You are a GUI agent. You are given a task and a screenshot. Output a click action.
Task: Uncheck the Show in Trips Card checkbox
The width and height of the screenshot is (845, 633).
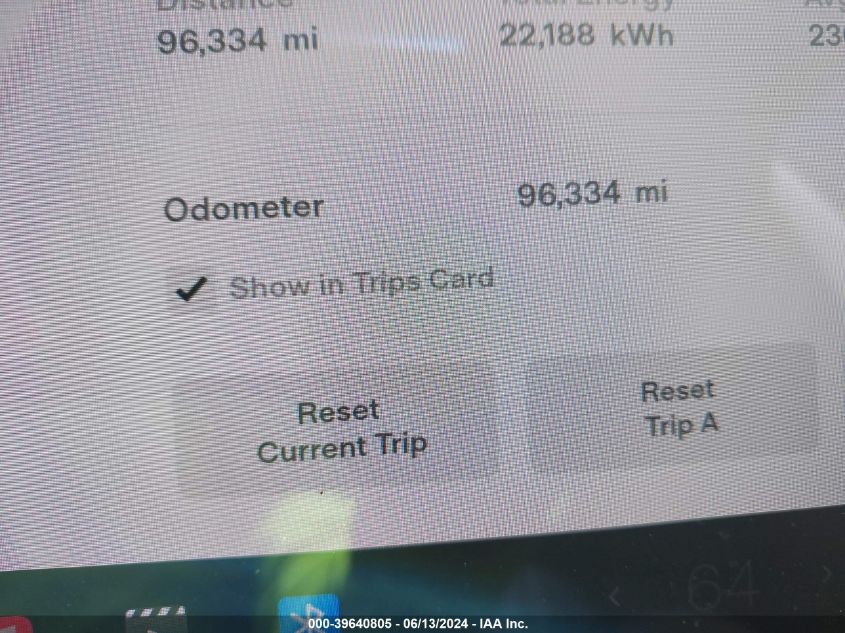[191, 290]
